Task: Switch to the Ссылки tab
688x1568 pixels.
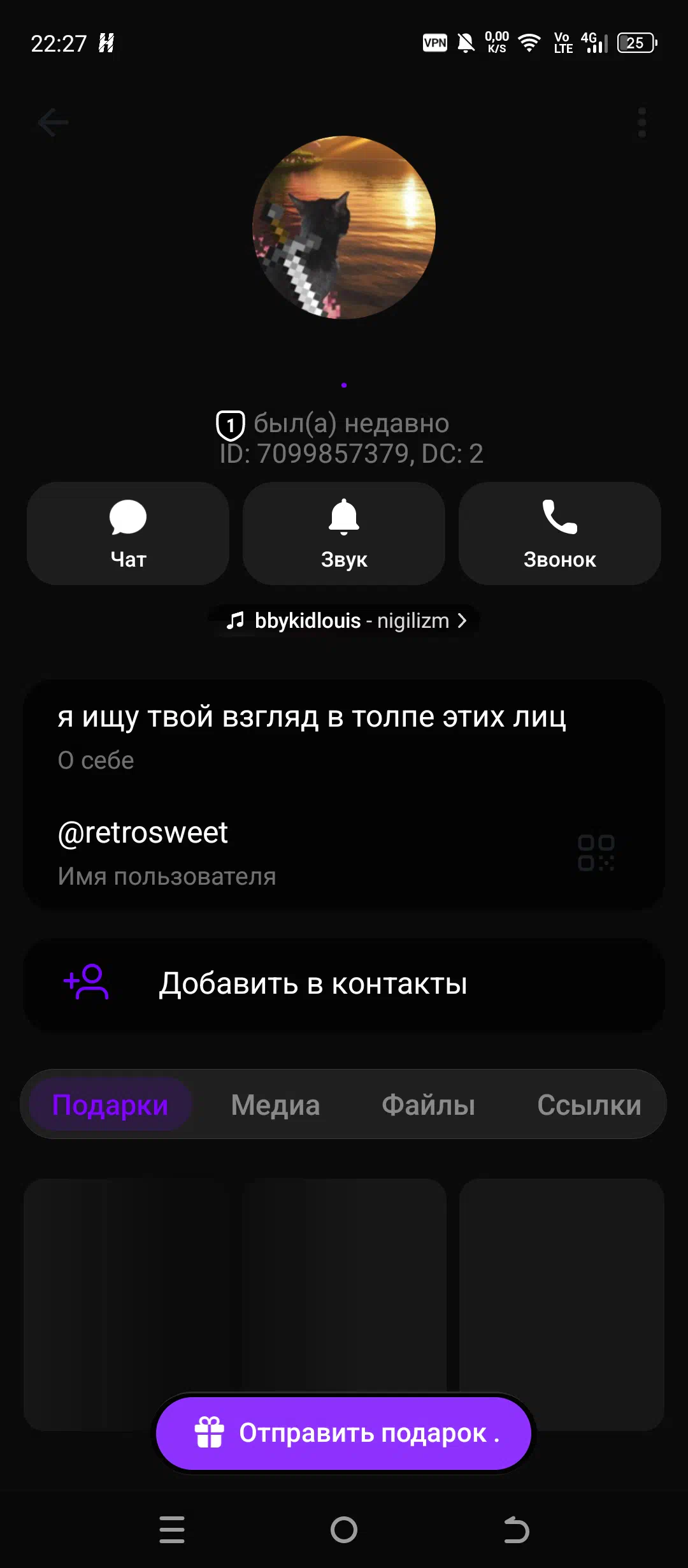Action: click(x=589, y=1105)
